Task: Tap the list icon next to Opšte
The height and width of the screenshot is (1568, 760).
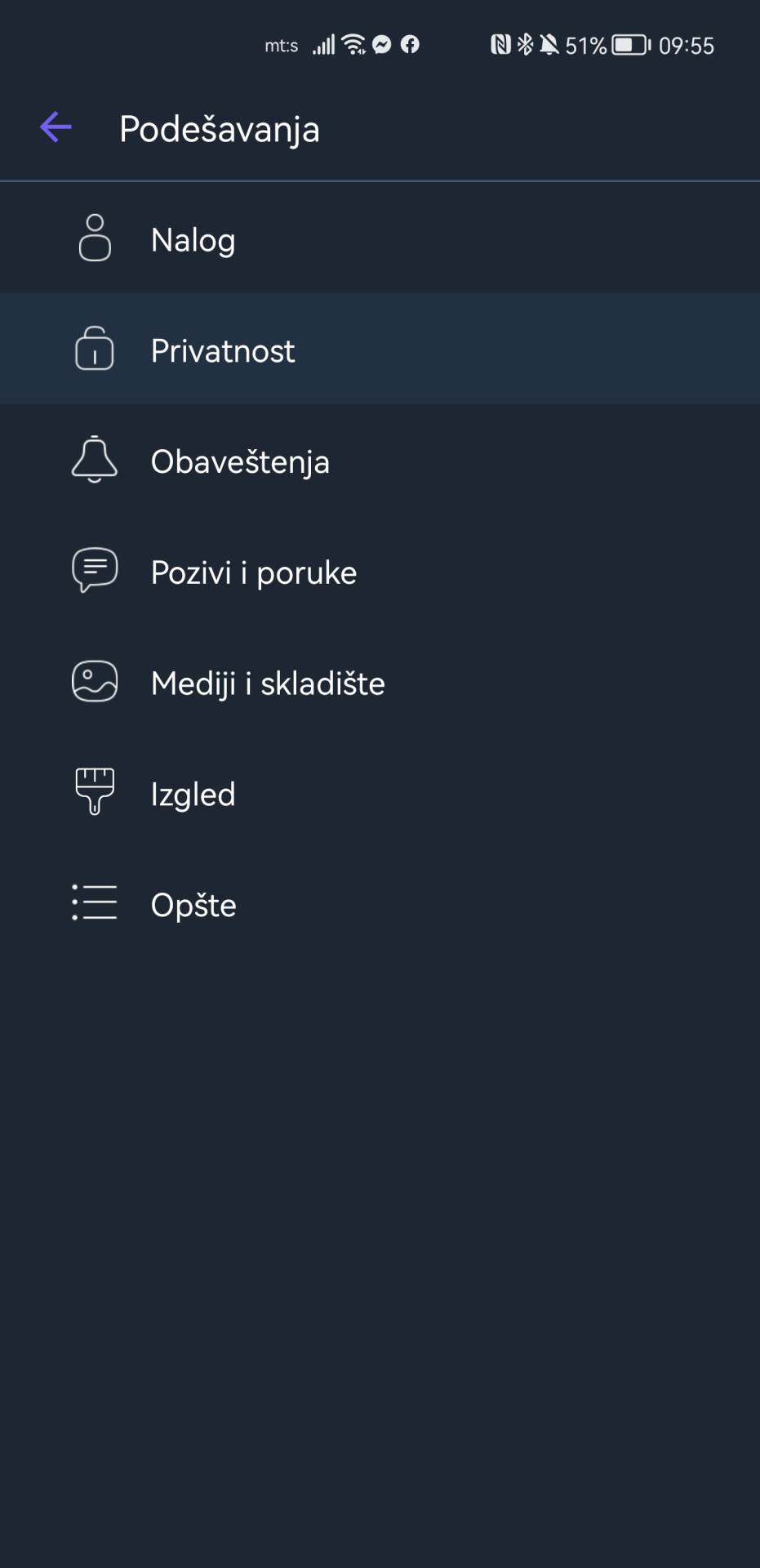Action: (x=94, y=903)
